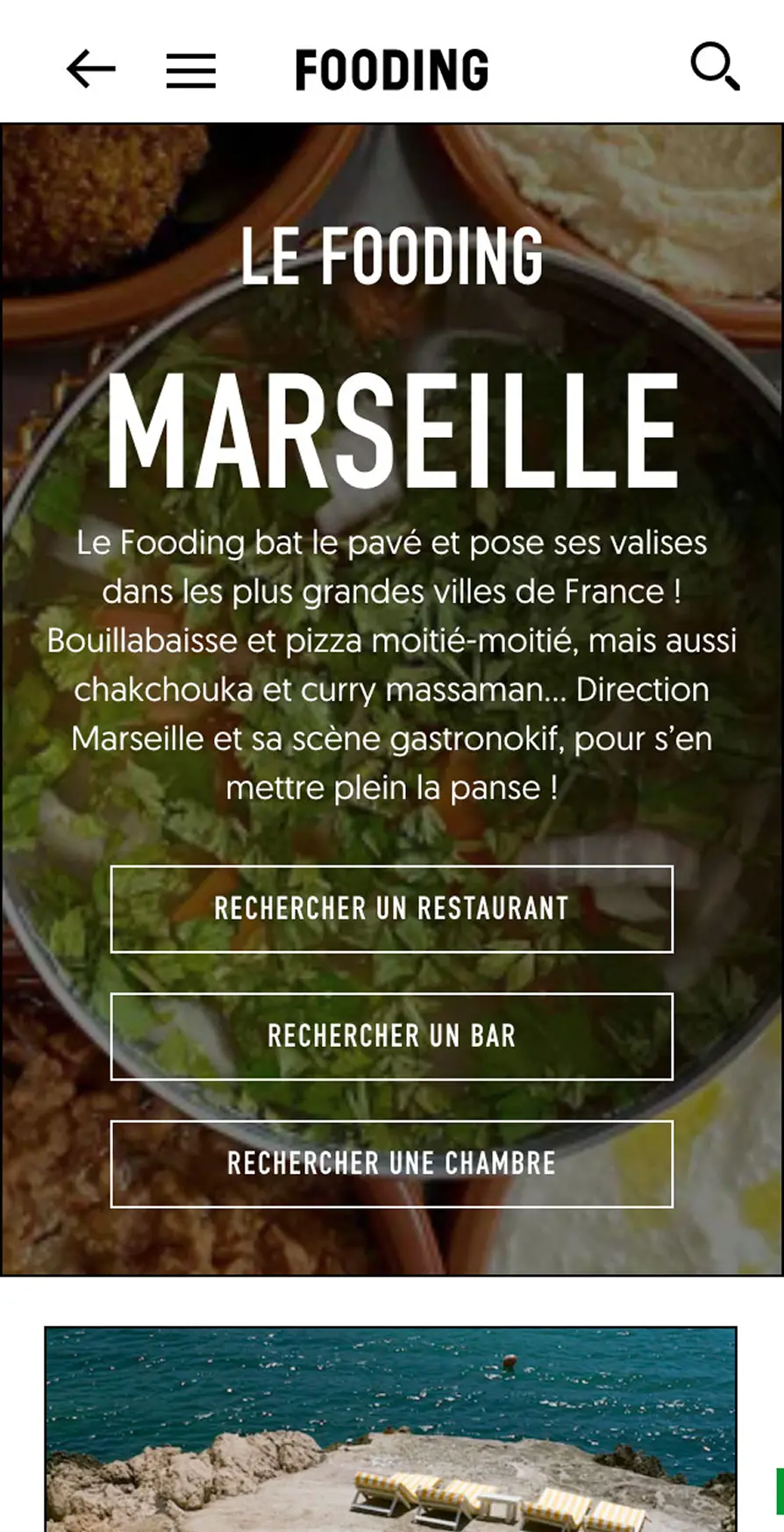
Task: Open the search magnifier
Action: [x=715, y=67]
